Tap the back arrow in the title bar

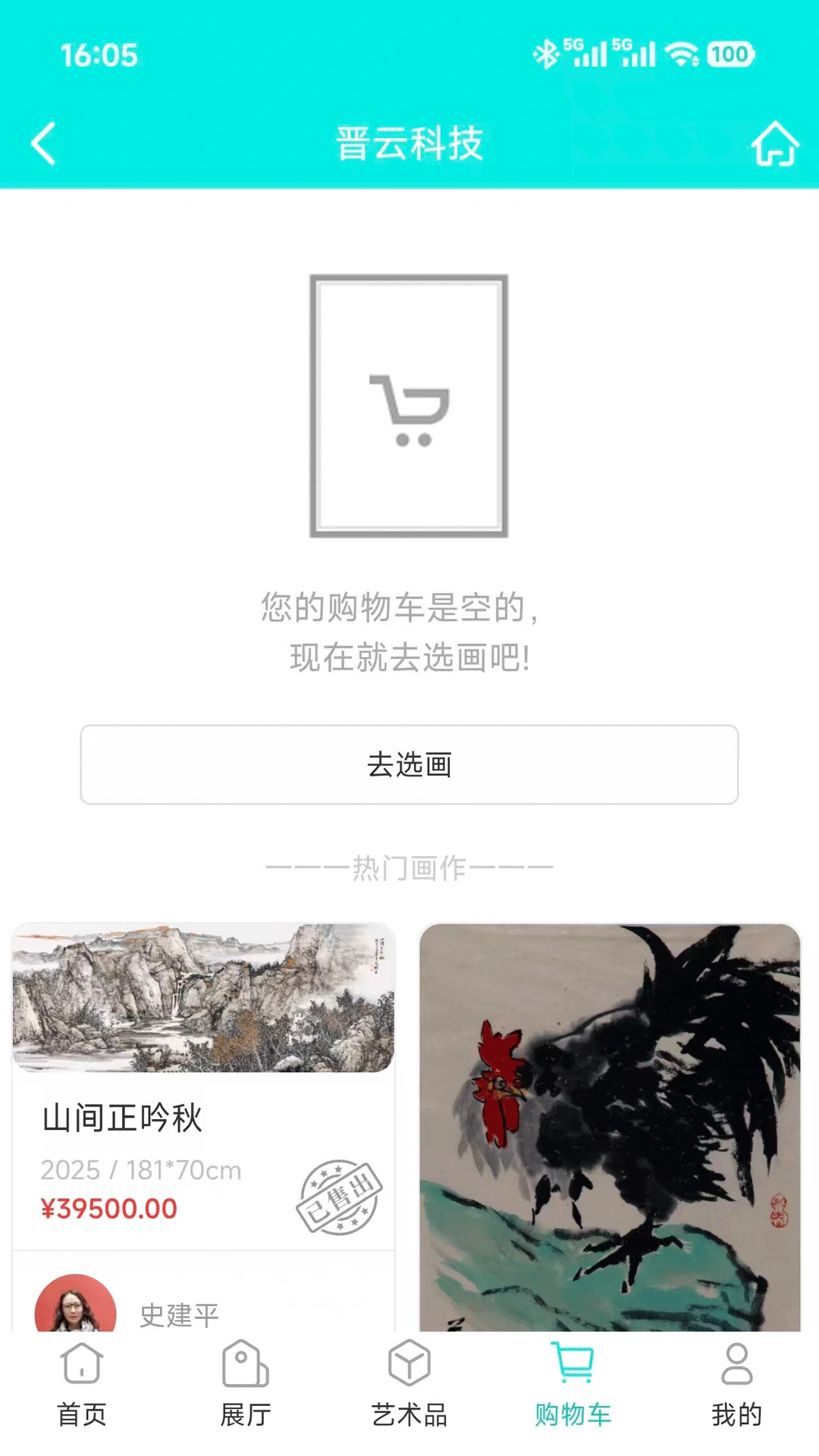[x=43, y=143]
